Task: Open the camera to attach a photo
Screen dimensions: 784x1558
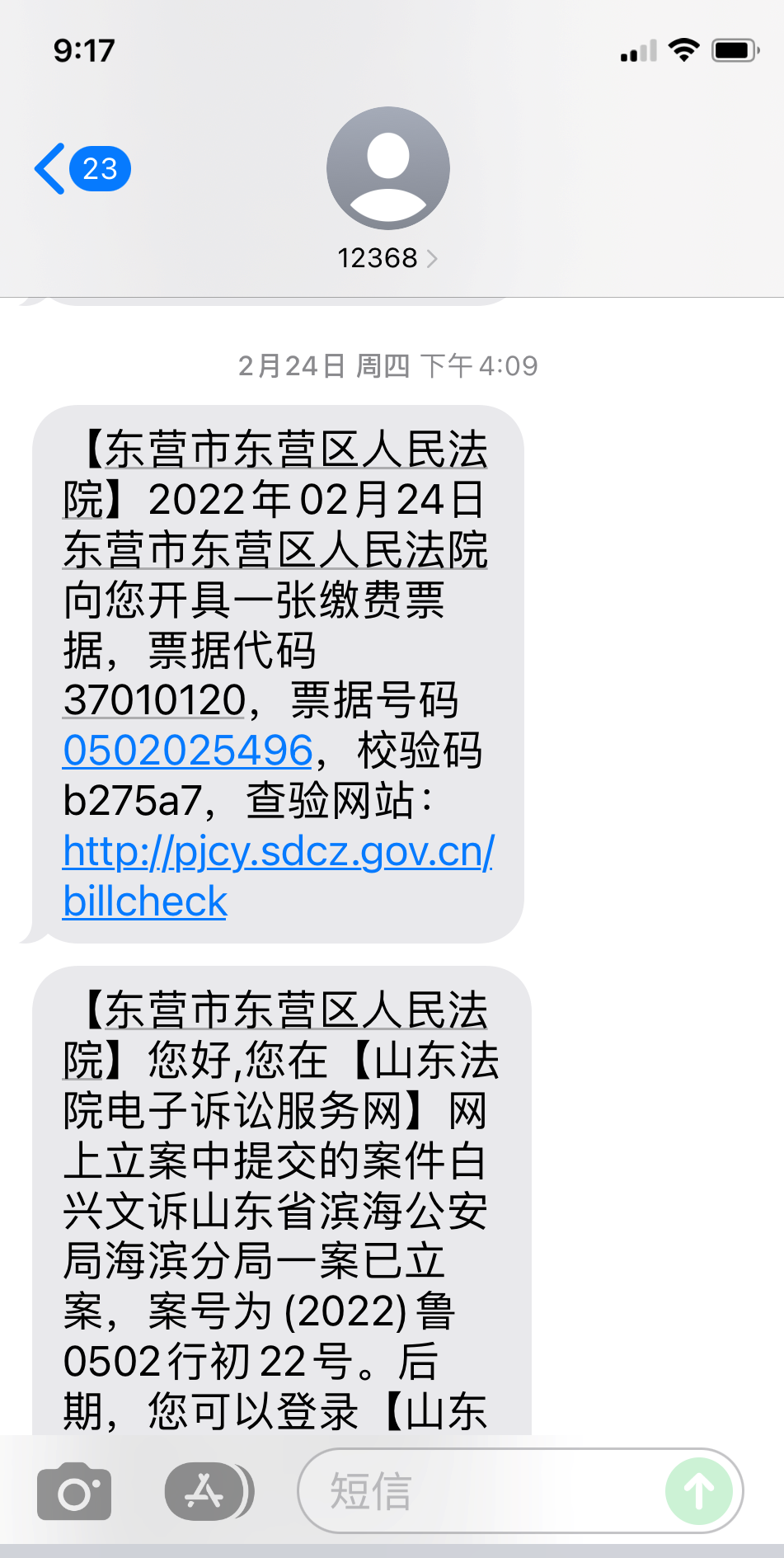Action: pyautogui.click(x=74, y=1491)
